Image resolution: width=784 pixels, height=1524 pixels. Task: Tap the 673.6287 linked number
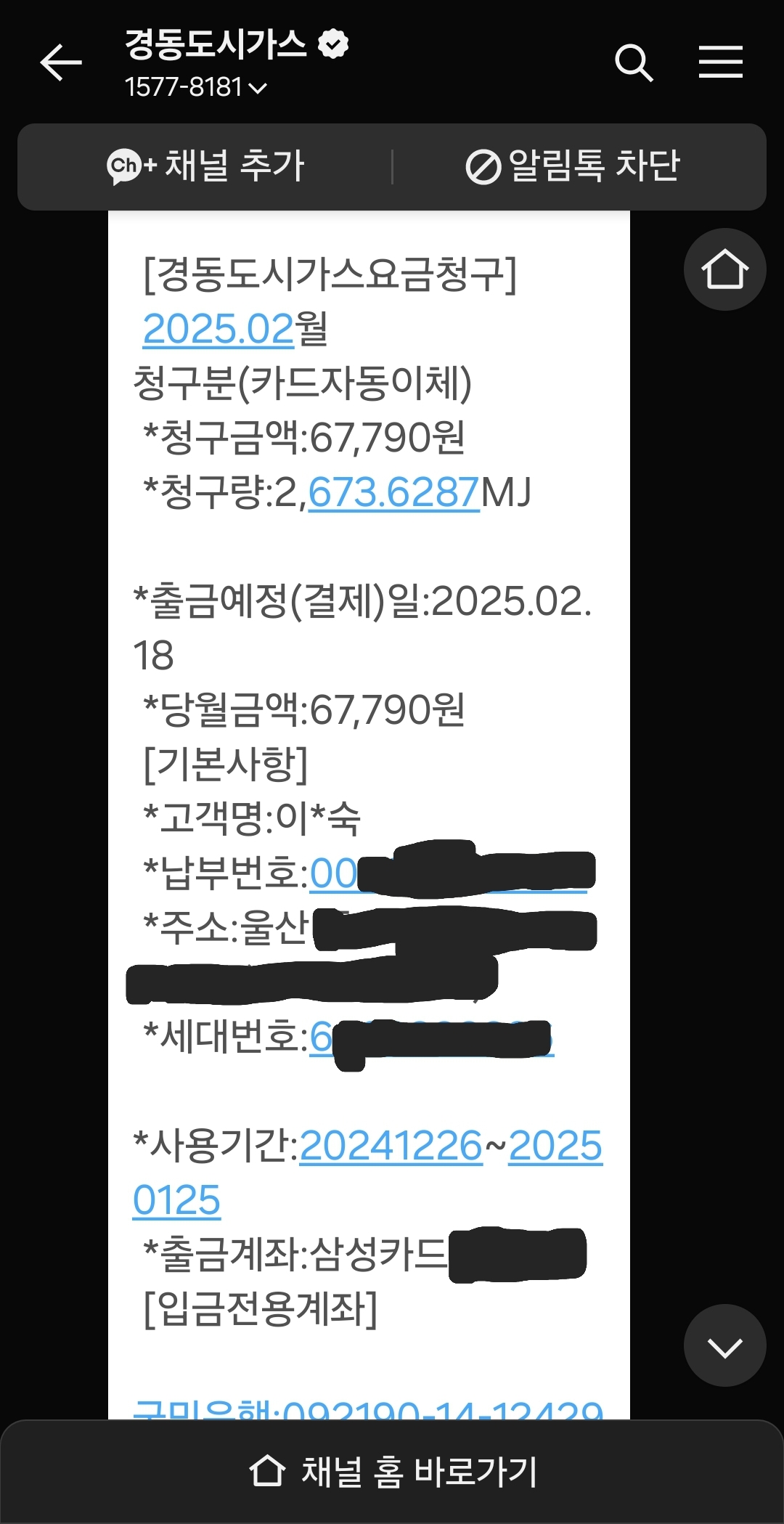pos(393,492)
